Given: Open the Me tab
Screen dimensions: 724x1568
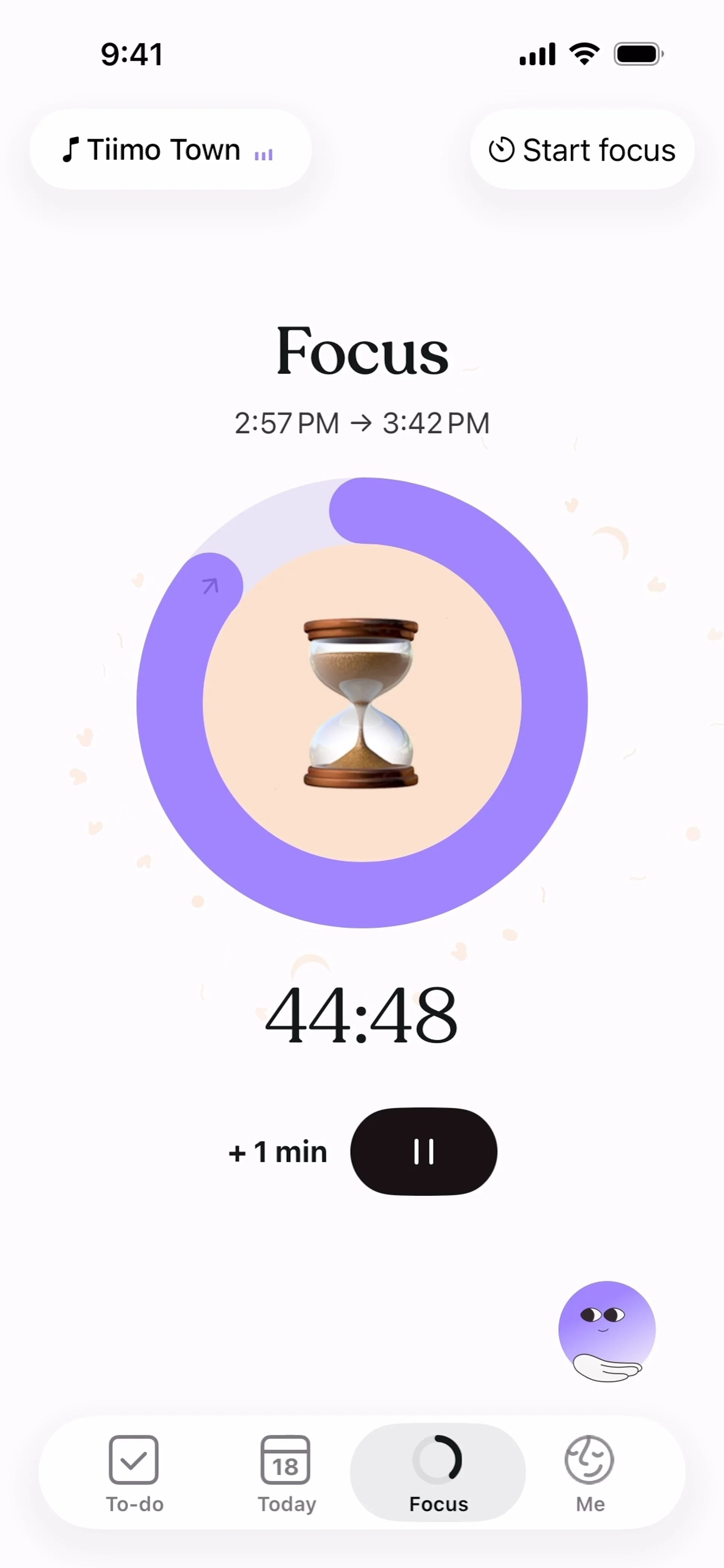Looking at the screenshot, I should point(589,1473).
